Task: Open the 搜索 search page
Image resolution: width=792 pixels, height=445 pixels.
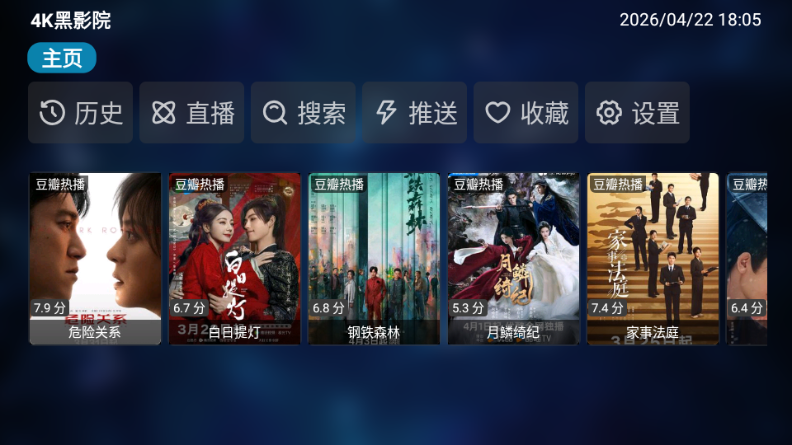Action: [303, 113]
